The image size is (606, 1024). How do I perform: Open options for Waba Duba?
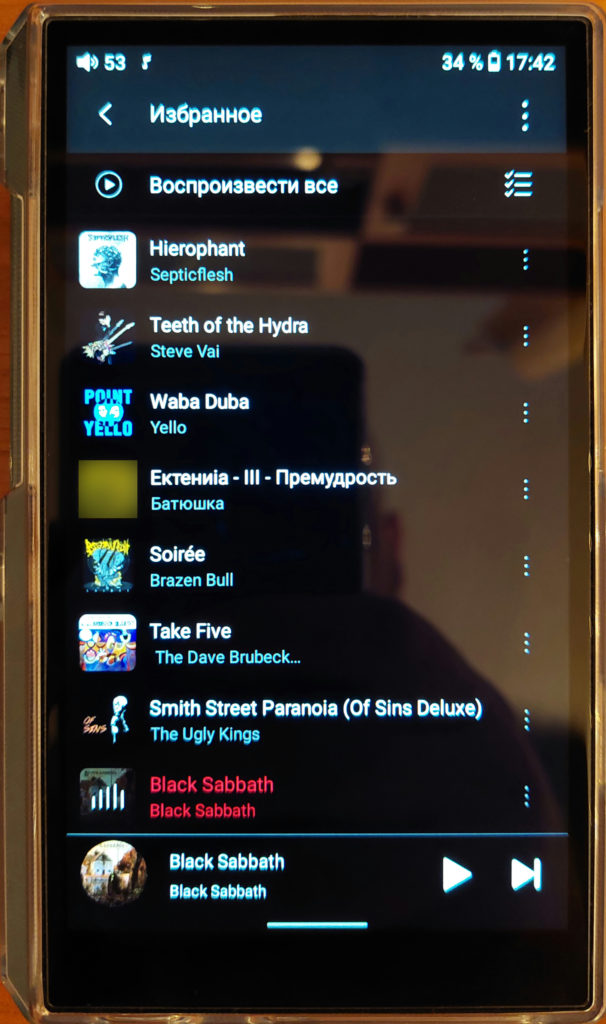[525, 413]
